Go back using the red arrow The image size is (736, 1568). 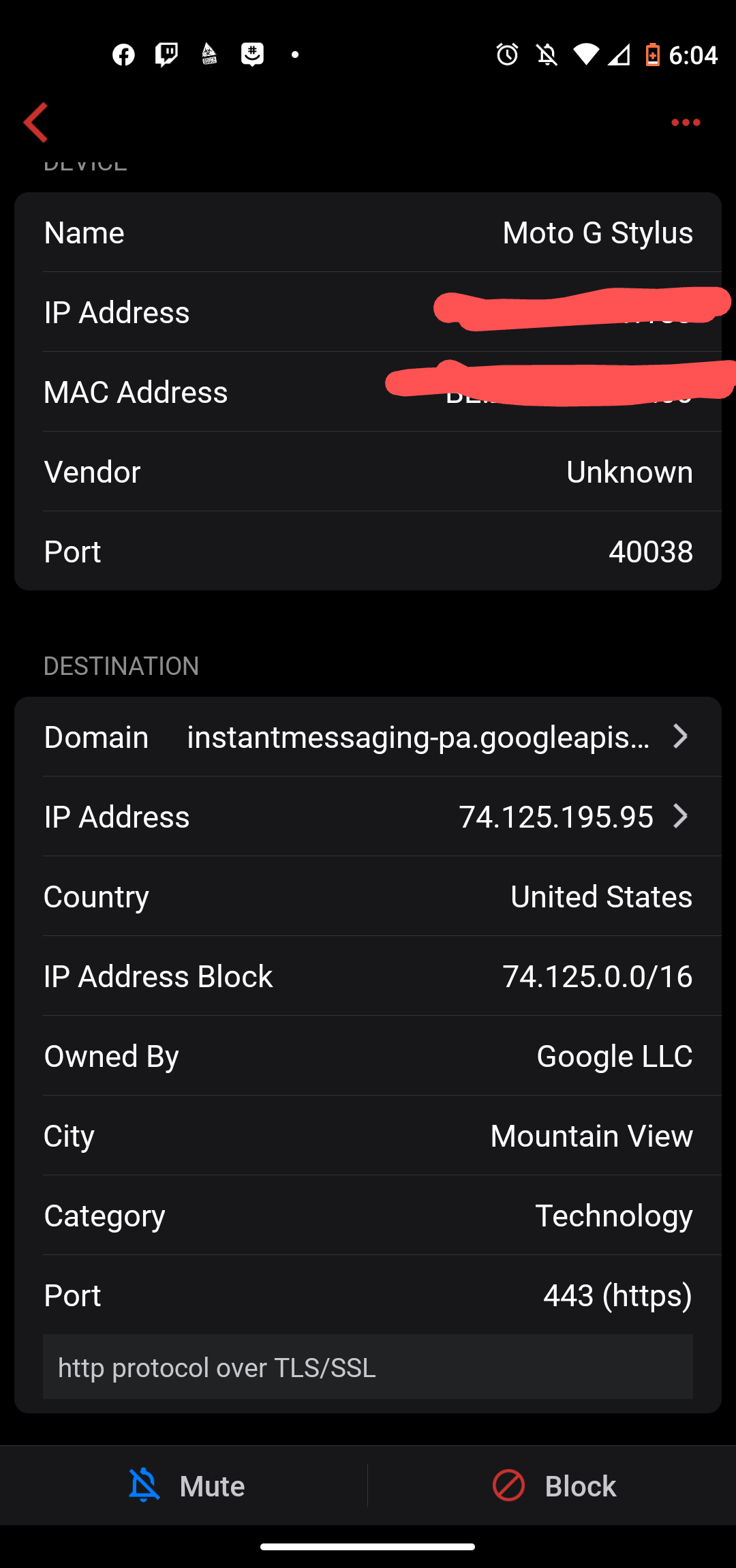point(35,123)
